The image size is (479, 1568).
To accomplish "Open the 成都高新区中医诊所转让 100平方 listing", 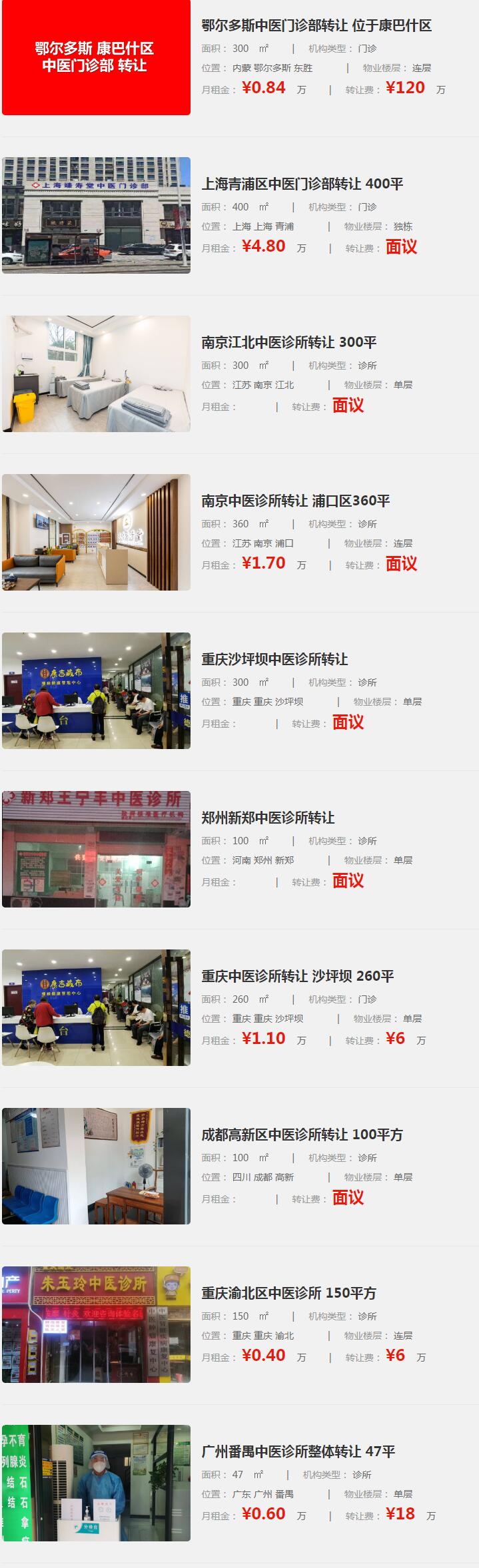I will [302, 1135].
